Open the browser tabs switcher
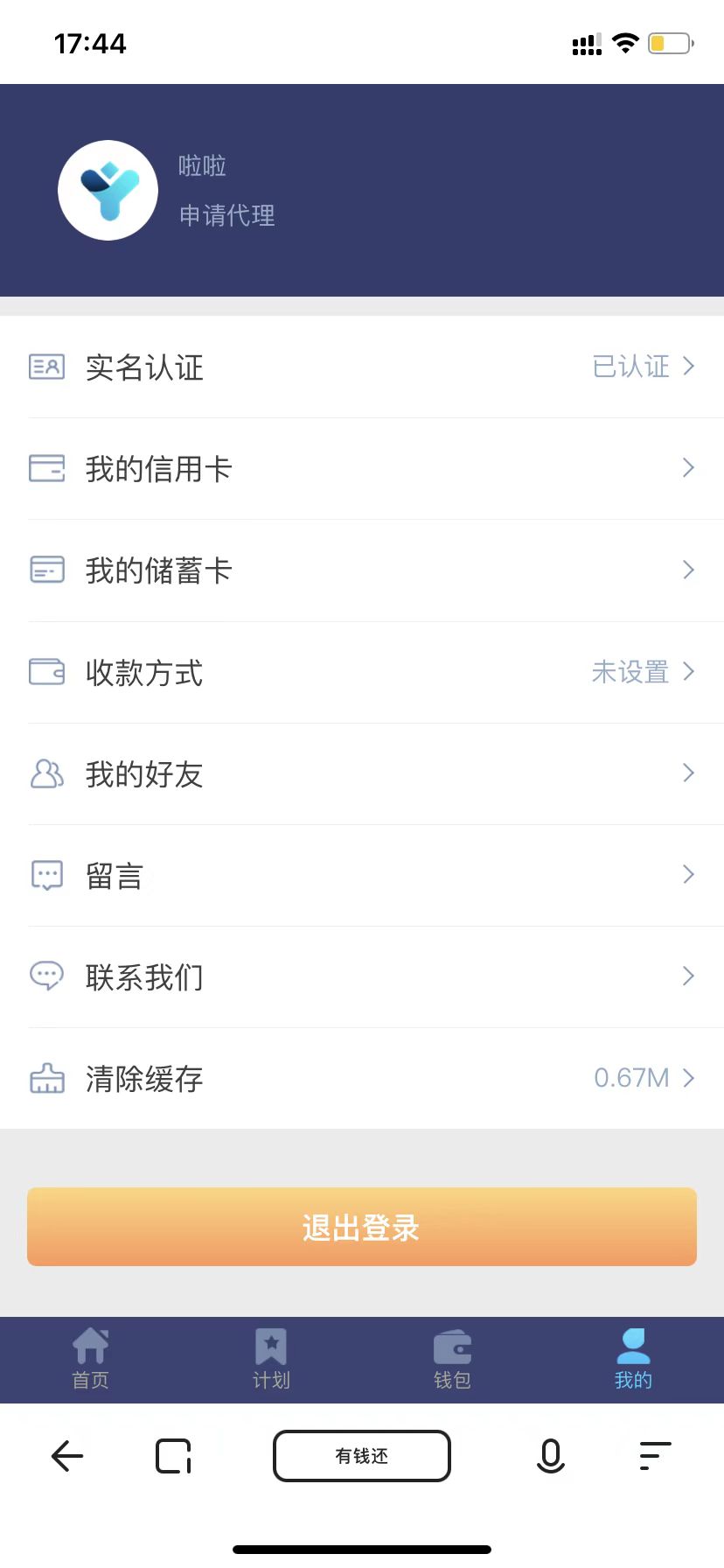The width and height of the screenshot is (724, 1568). click(x=173, y=1456)
